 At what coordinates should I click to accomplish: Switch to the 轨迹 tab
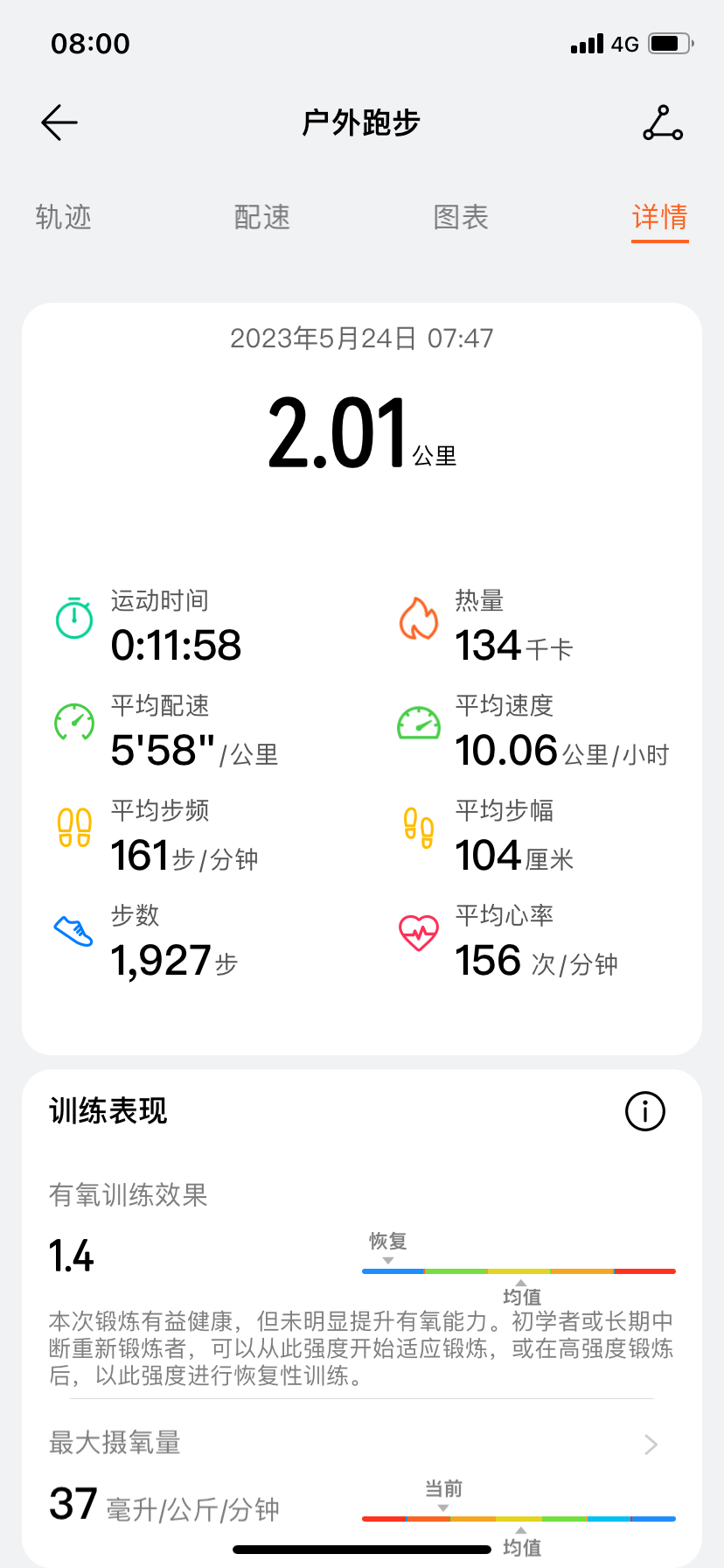point(62,217)
